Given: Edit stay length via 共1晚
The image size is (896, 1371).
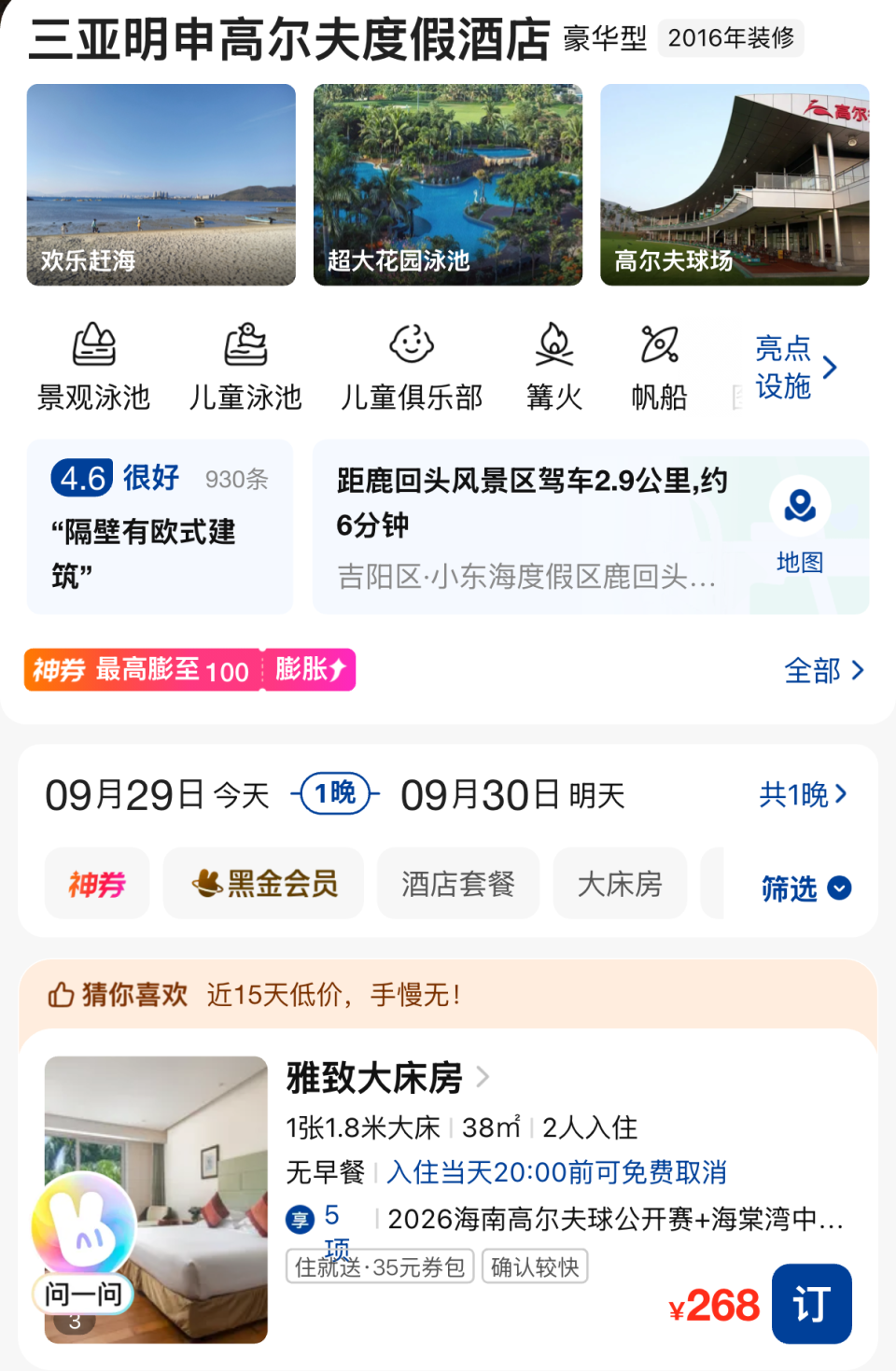Looking at the screenshot, I should 803,794.
